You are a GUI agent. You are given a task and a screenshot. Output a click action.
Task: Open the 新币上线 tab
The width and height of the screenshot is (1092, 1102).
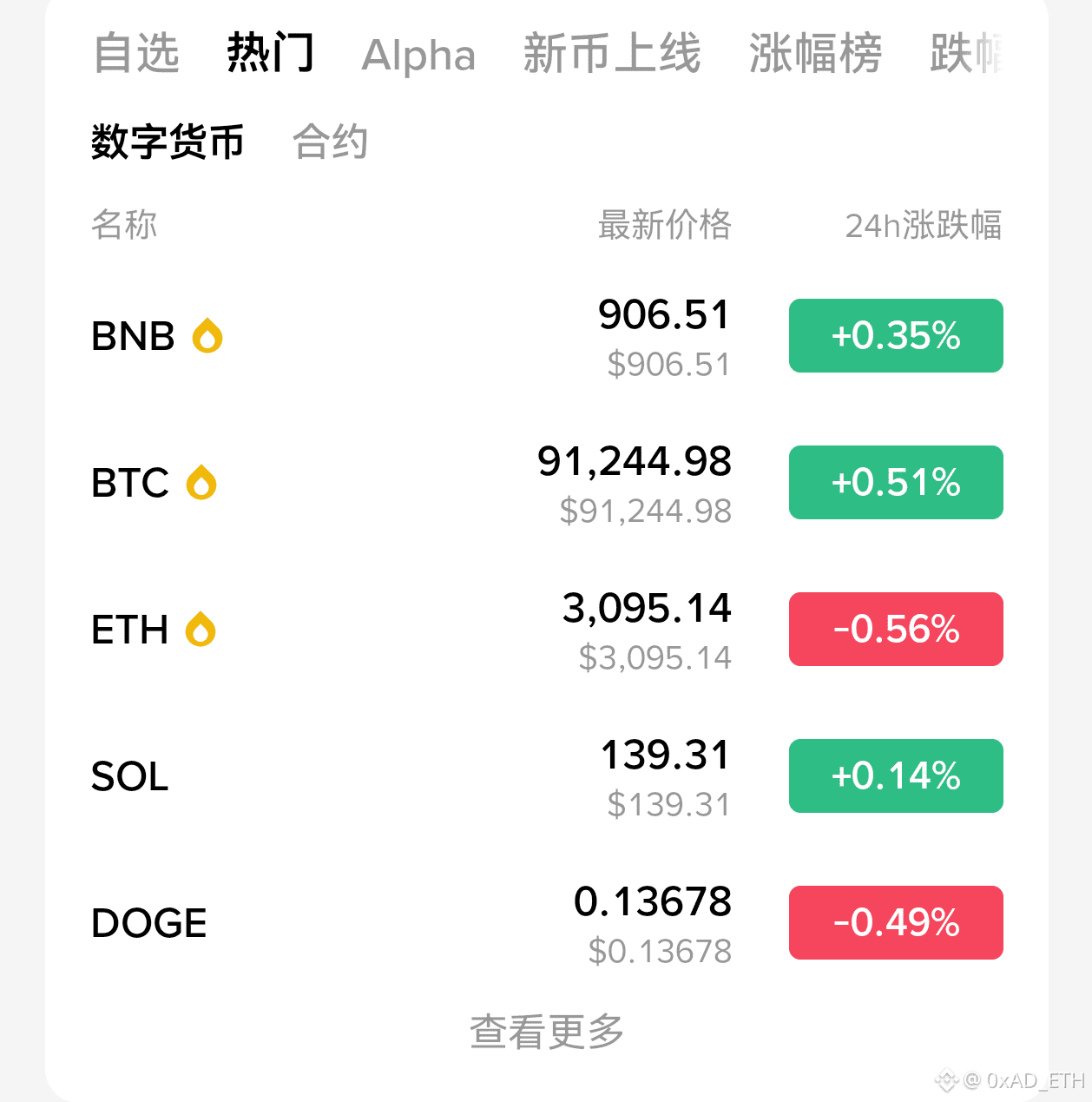[613, 54]
